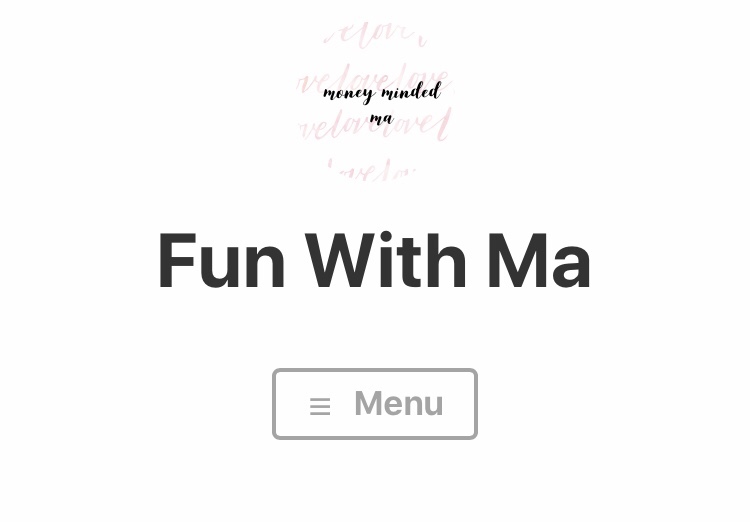Screen dimensions: 750x522
Task: Open the money minded ma logo
Action: point(376,100)
